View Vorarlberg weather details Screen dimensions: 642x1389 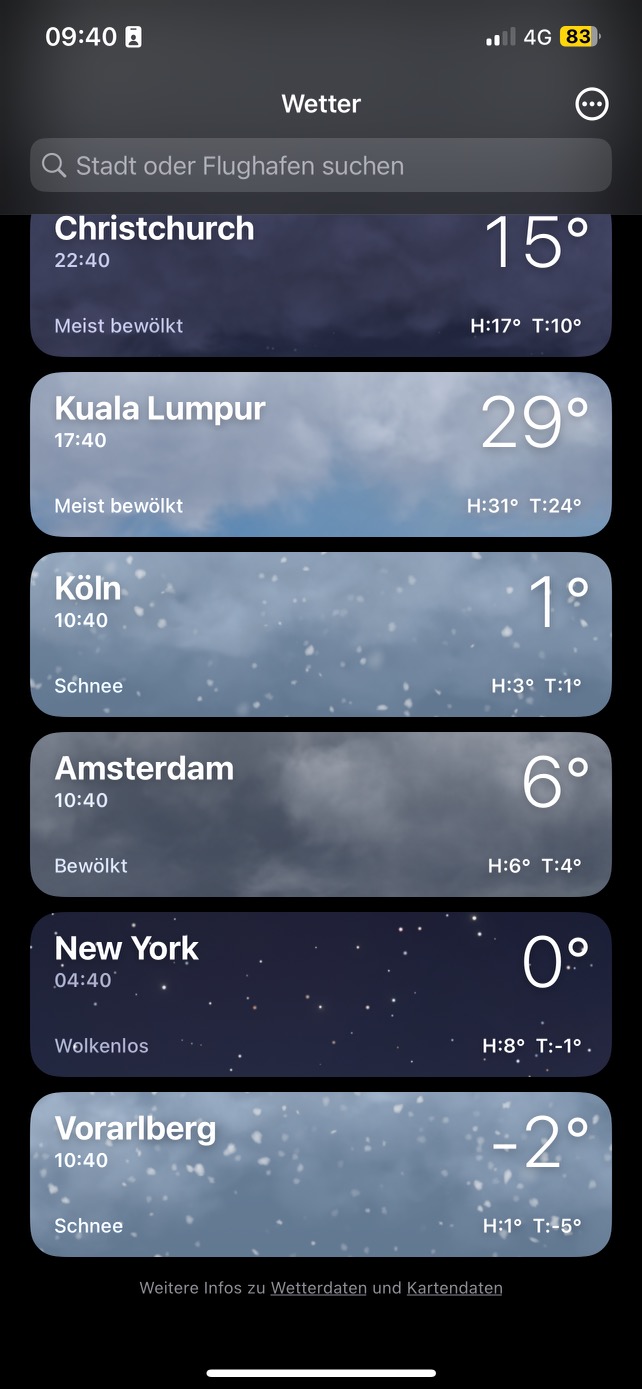(x=320, y=1175)
